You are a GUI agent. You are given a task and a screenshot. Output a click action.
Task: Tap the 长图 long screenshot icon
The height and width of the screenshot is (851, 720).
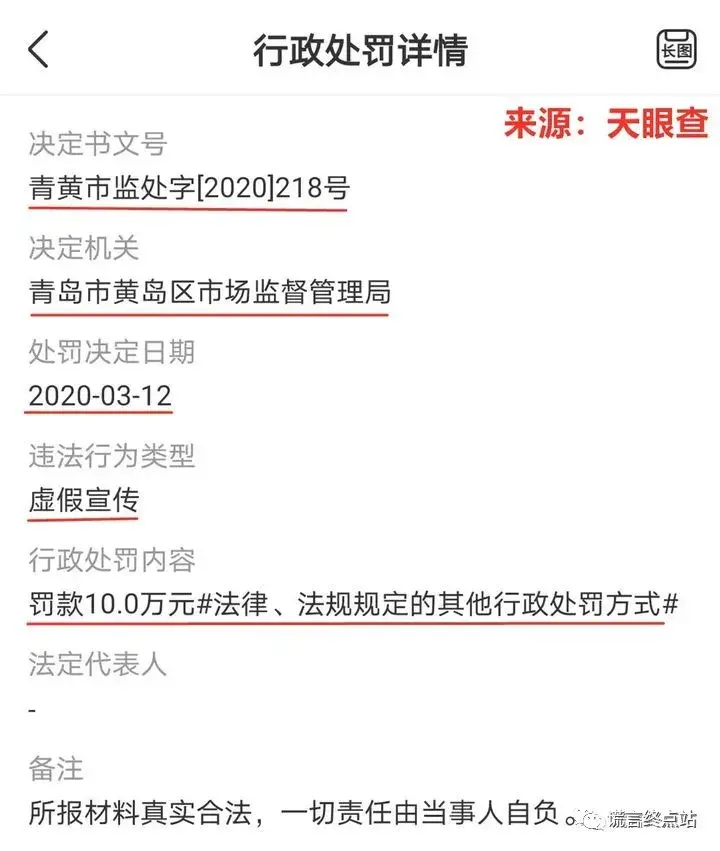pyautogui.click(x=676, y=49)
